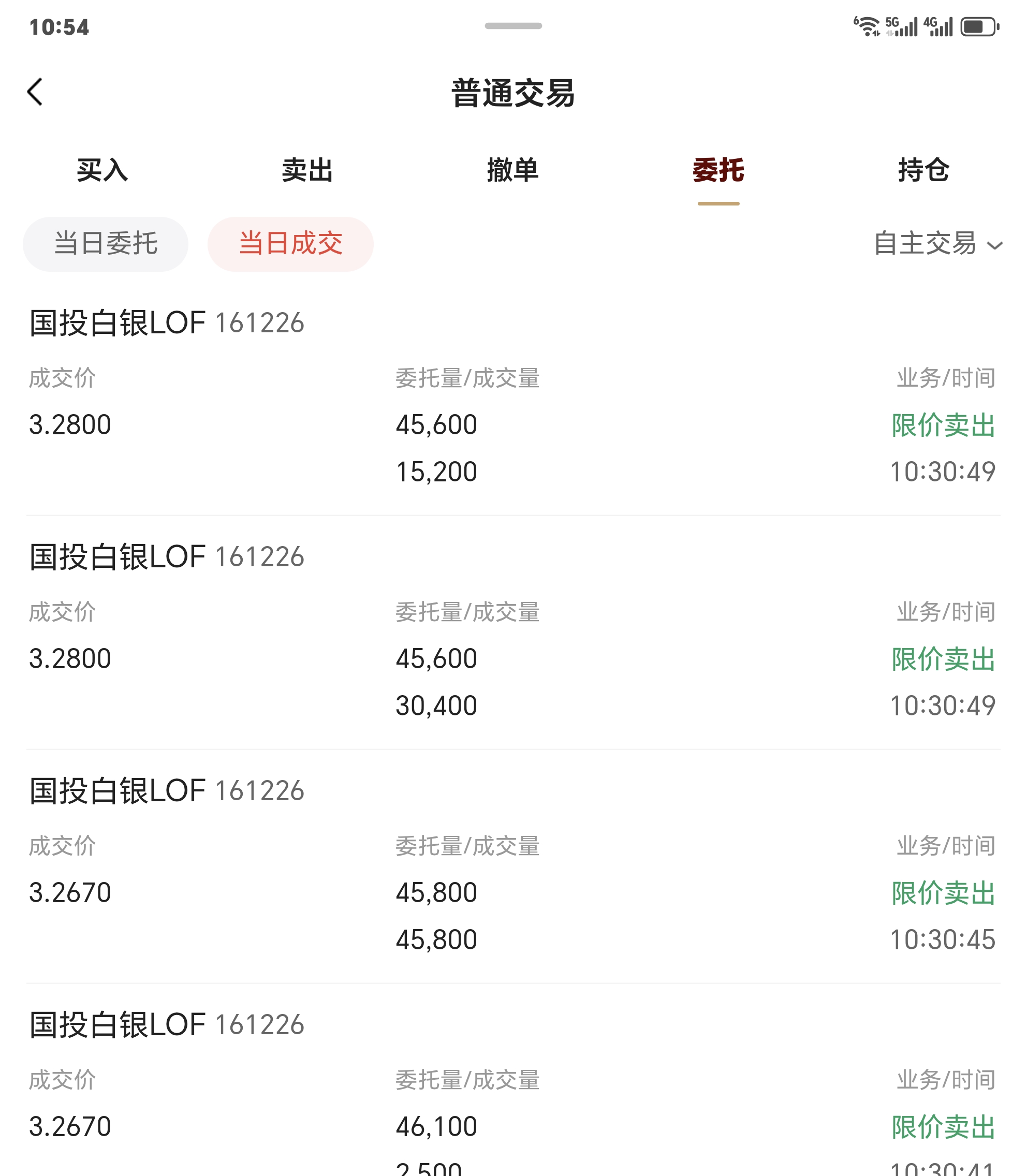
Task: Select the 委托 tab
Action: [x=718, y=170]
